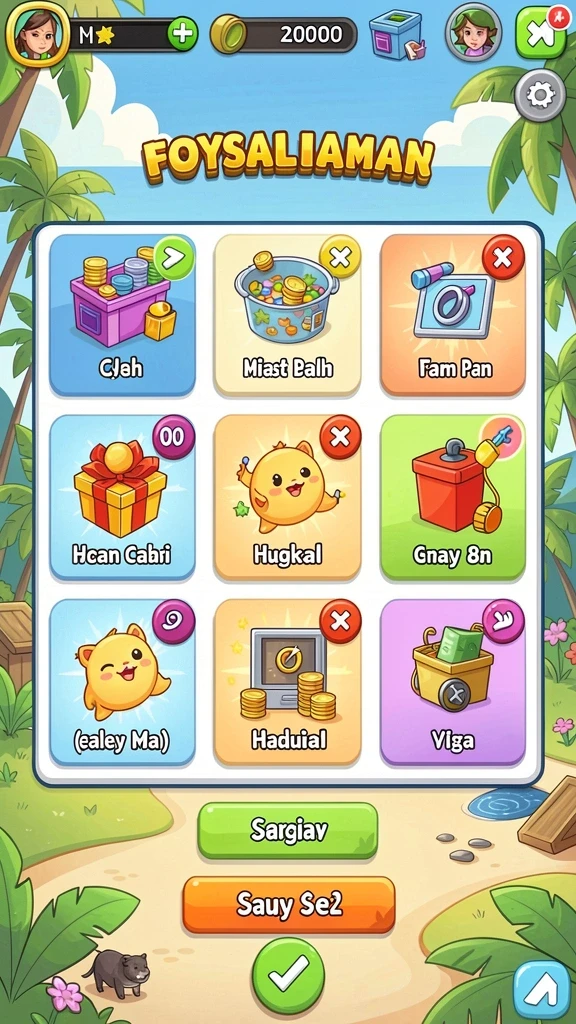Open the blue gift box icon in the top bar
Image resolution: width=576 pixels, height=1024 pixels.
(x=397, y=35)
